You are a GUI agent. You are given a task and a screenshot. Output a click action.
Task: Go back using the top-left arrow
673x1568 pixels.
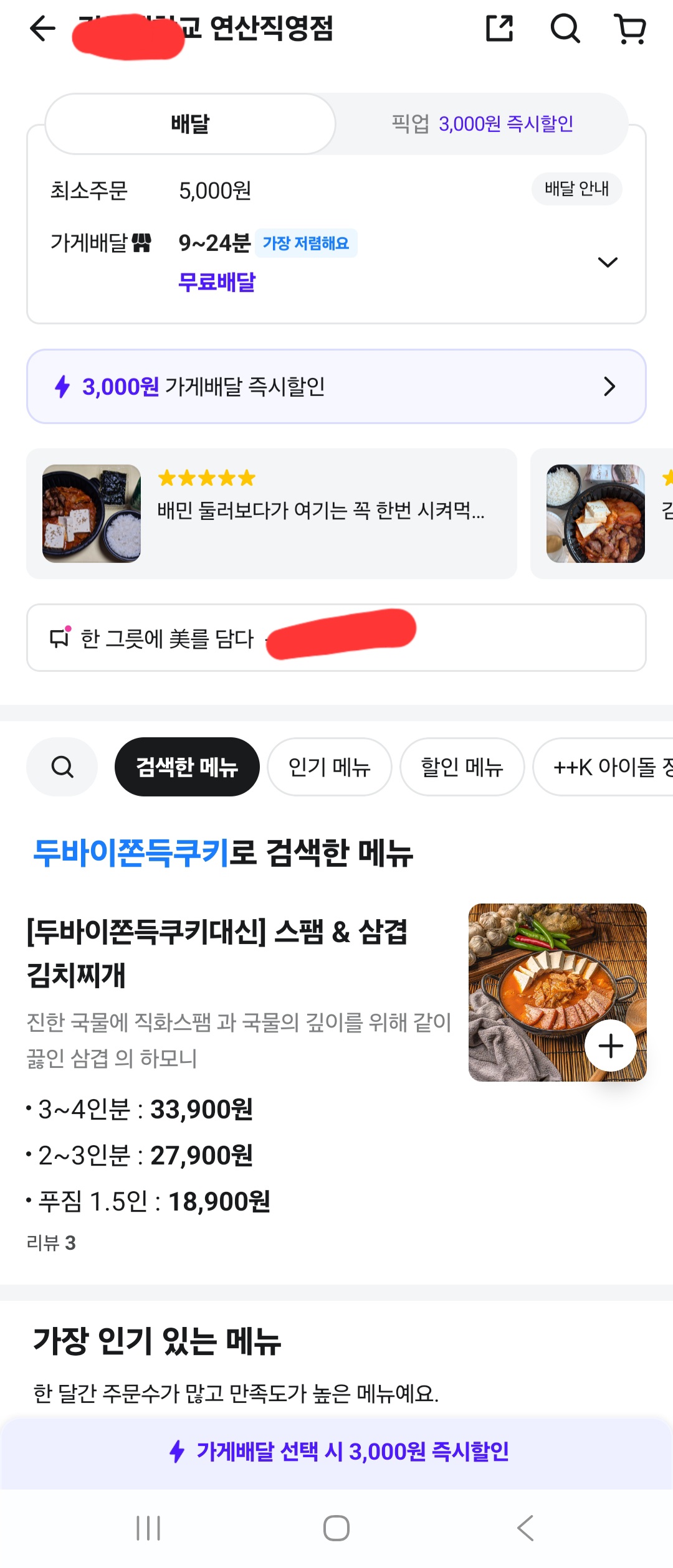pyautogui.click(x=42, y=29)
